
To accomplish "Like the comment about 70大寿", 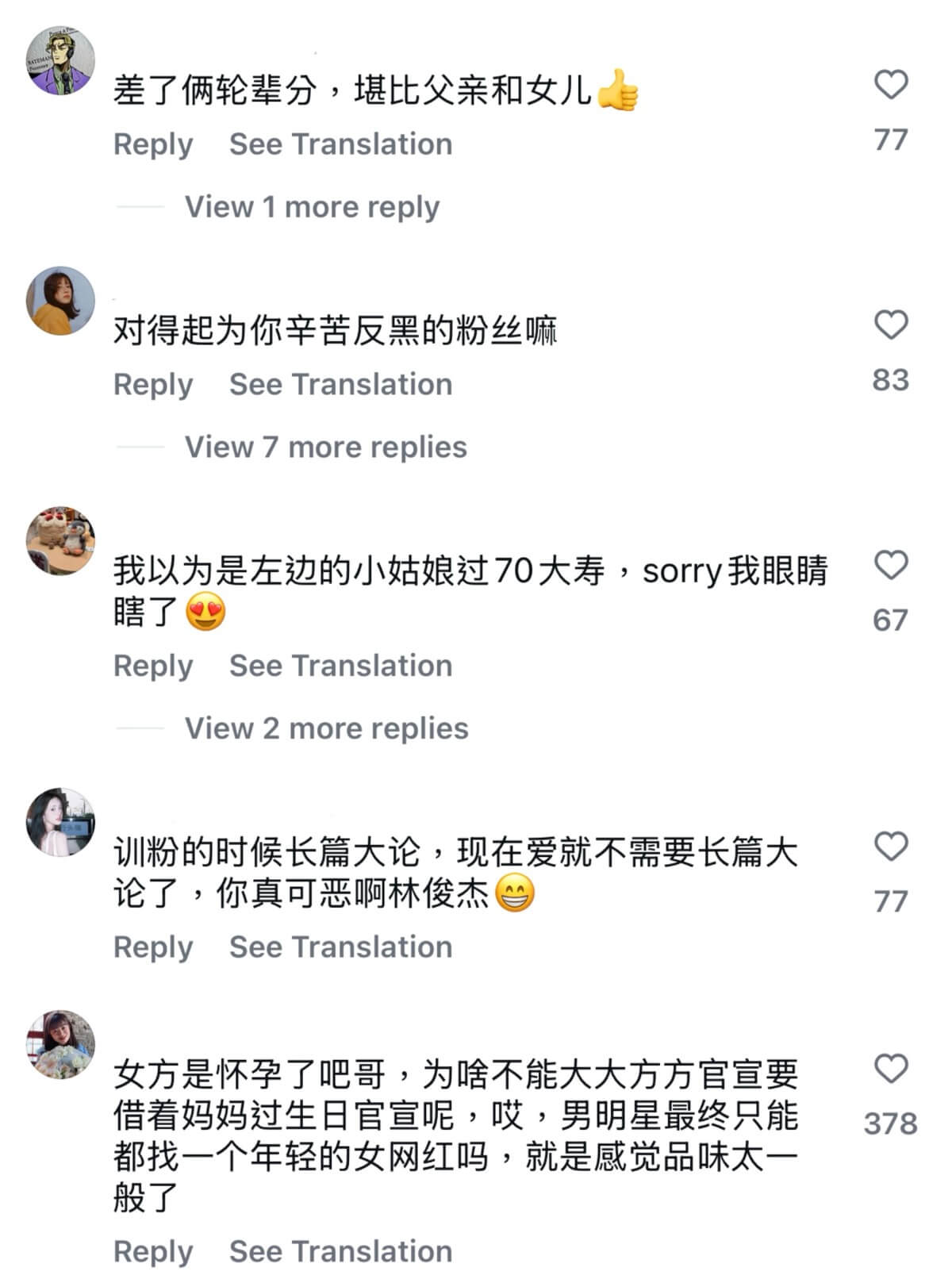I will [x=890, y=566].
